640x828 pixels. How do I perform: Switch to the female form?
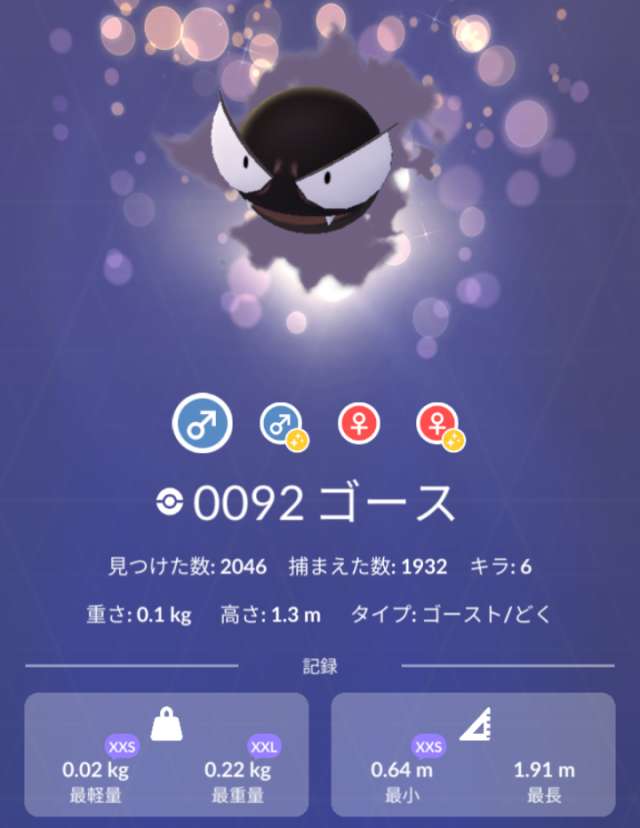[358, 425]
